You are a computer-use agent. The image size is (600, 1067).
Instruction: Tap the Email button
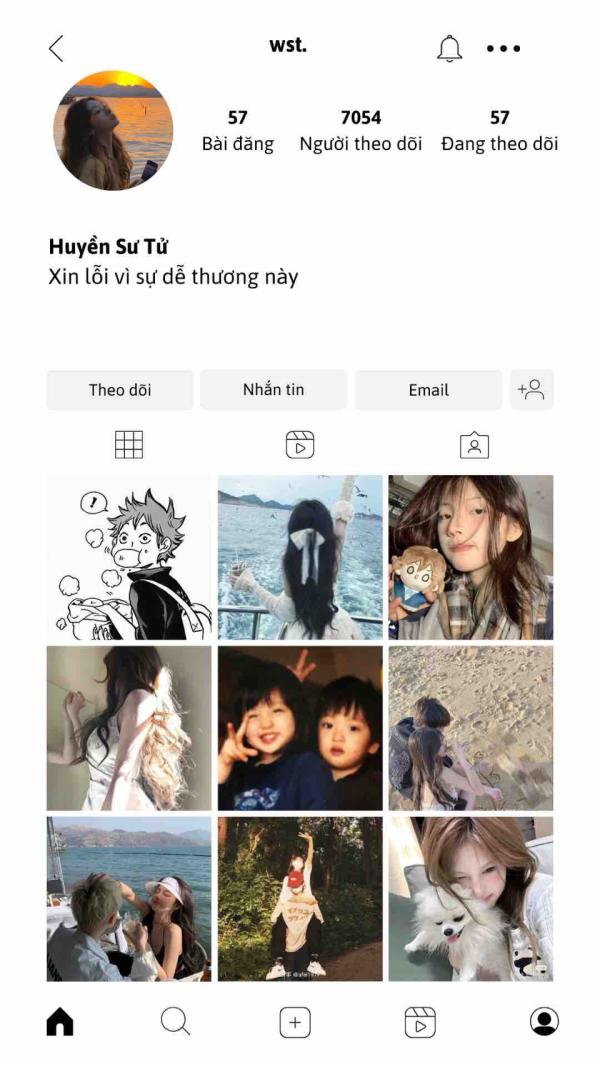point(428,390)
